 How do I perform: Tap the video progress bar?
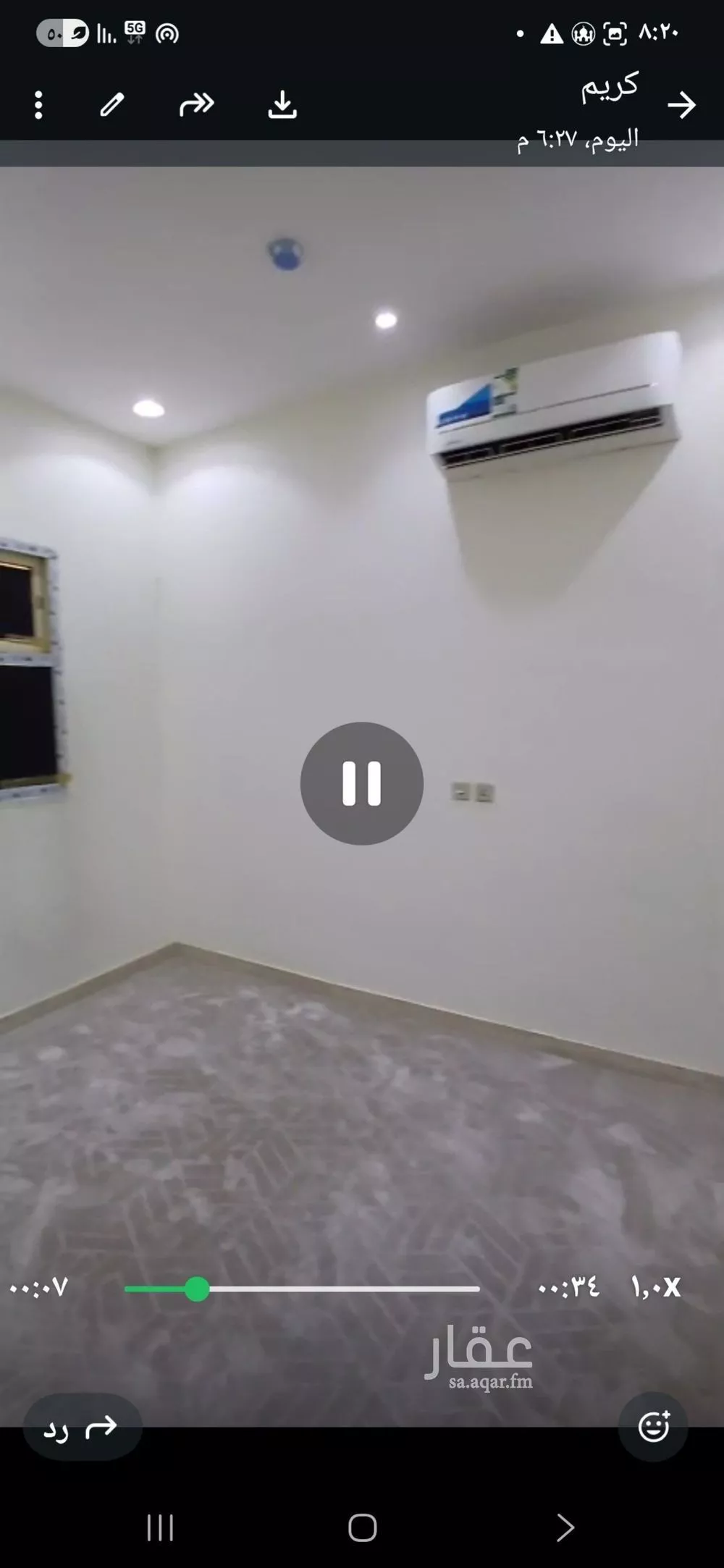click(301, 1289)
